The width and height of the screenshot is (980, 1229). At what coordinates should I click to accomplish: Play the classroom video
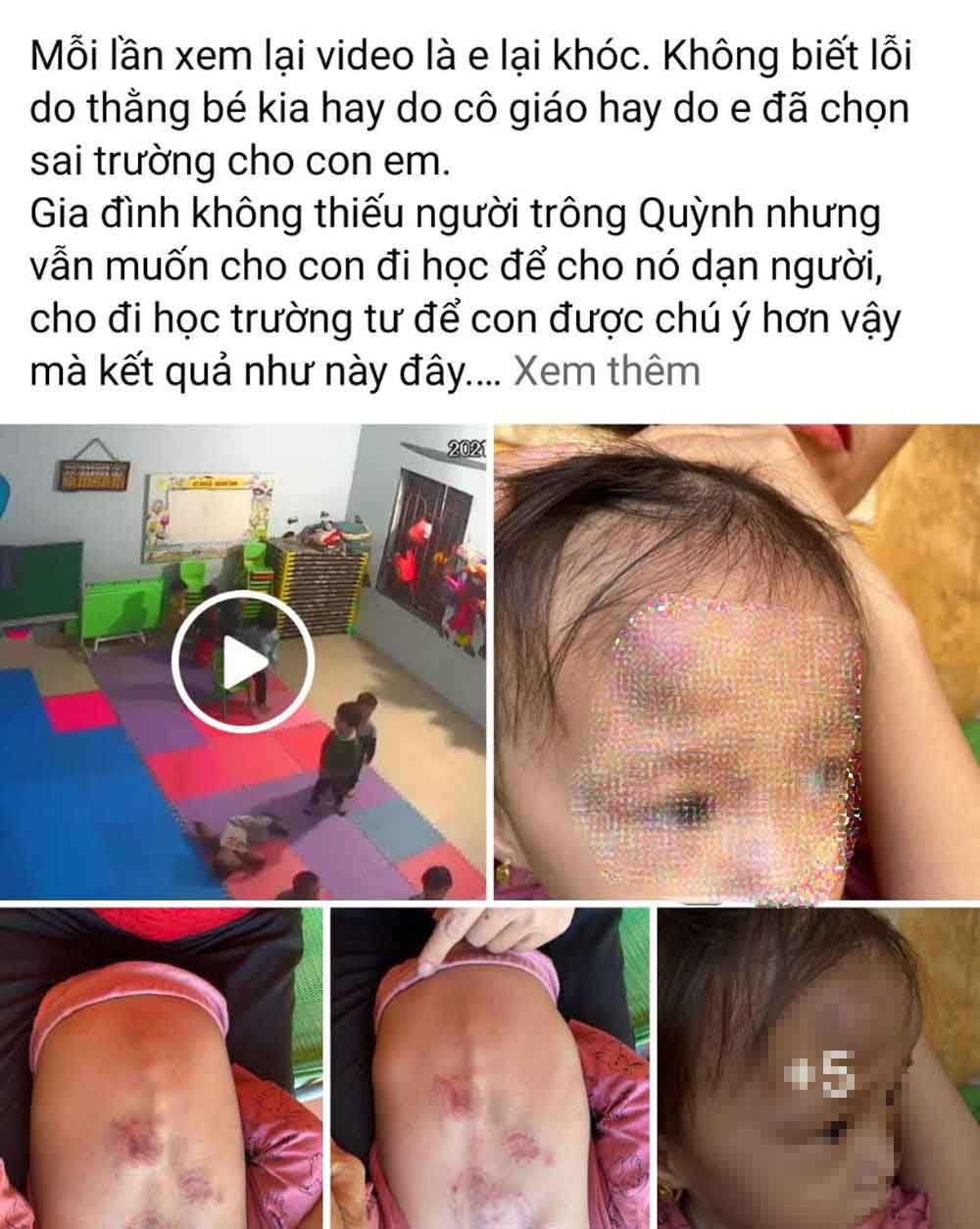(243, 662)
